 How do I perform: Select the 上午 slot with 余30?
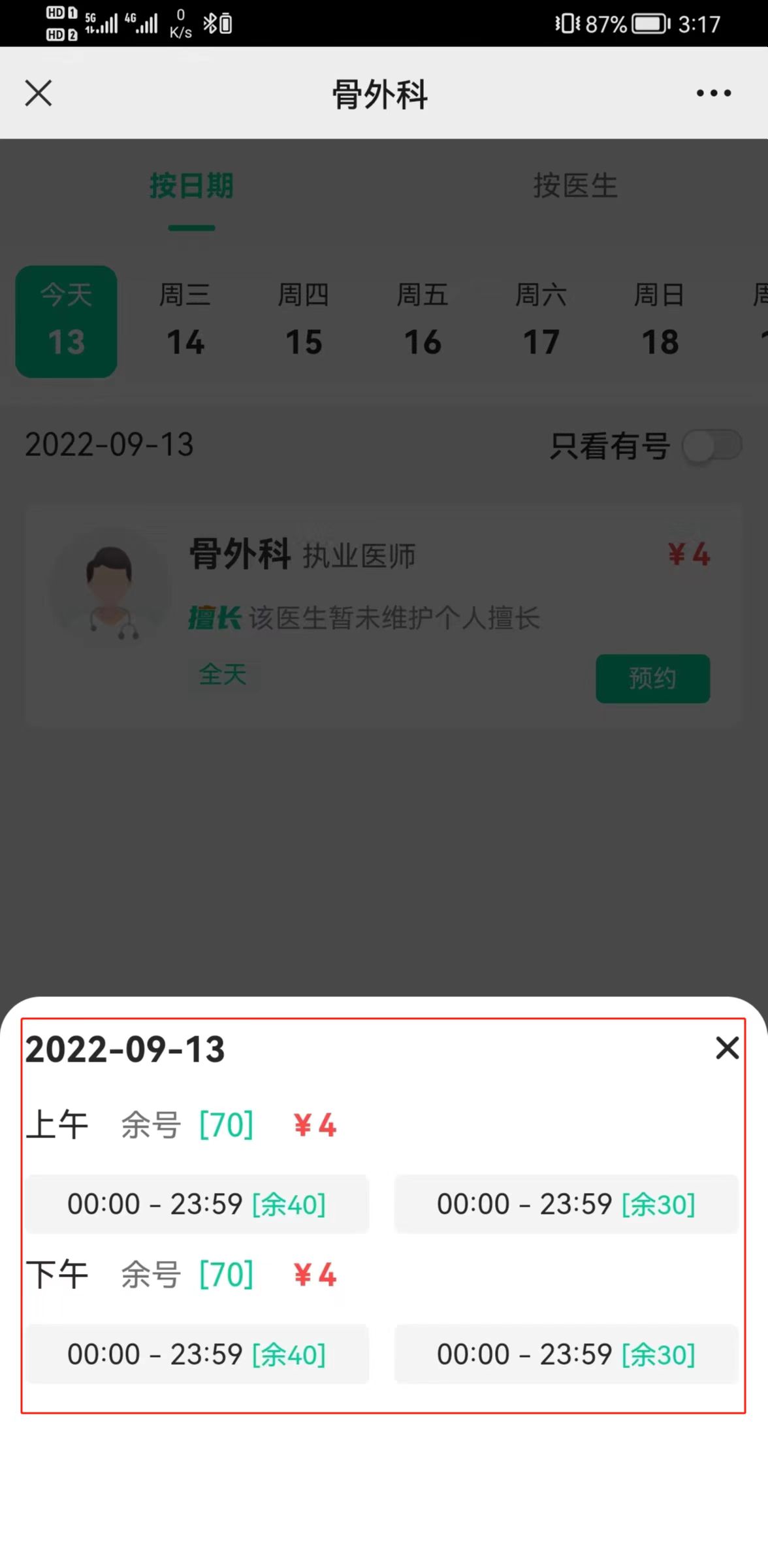pos(566,1203)
